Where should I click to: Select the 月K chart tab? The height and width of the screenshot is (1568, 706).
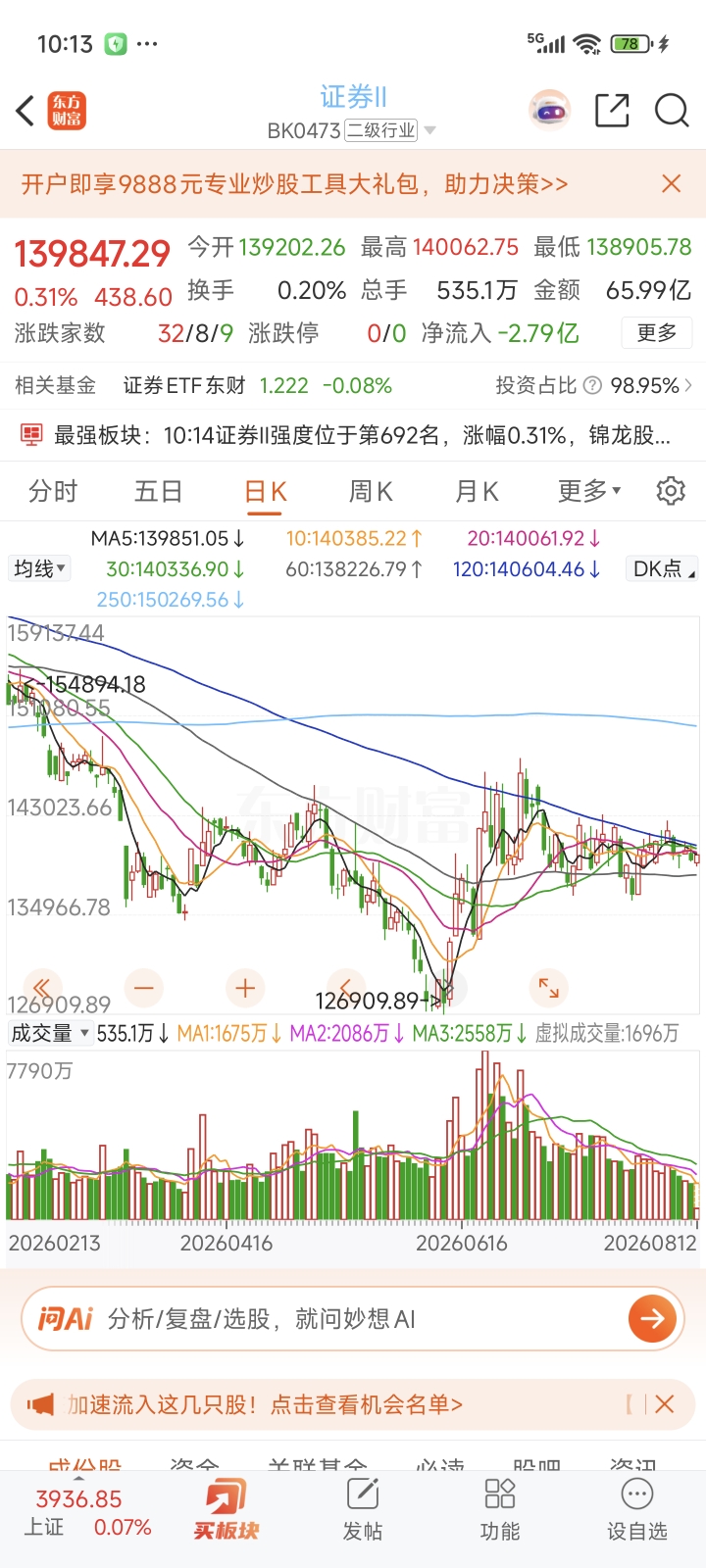click(477, 491)
